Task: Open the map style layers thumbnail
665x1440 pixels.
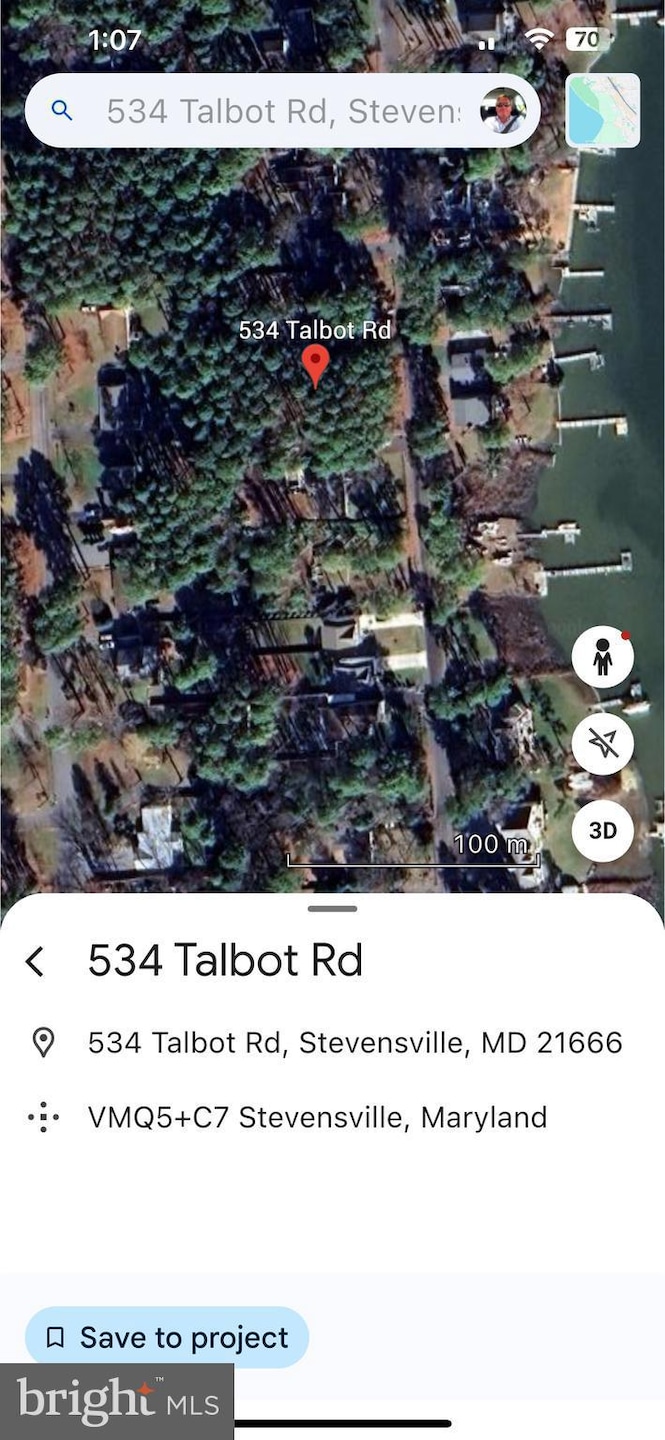Action: [603, 111]
